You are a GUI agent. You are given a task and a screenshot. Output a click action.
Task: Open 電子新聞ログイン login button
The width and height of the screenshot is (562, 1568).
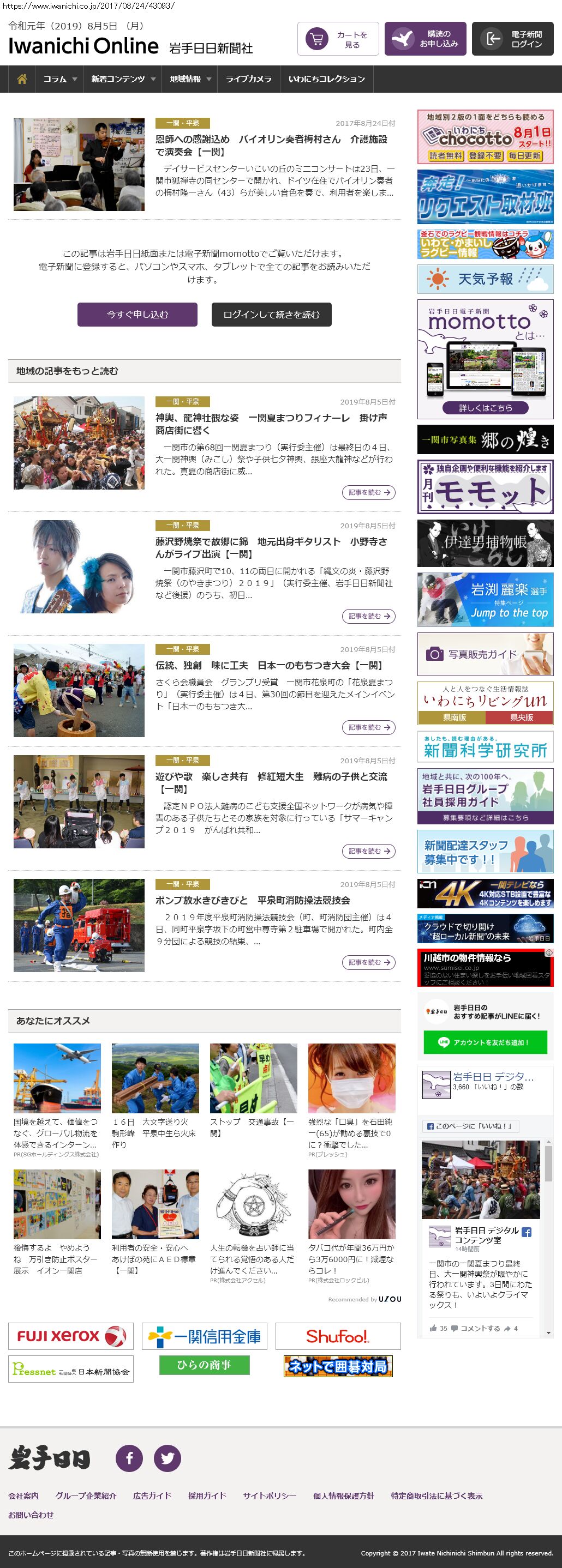[x=512, y=39]
